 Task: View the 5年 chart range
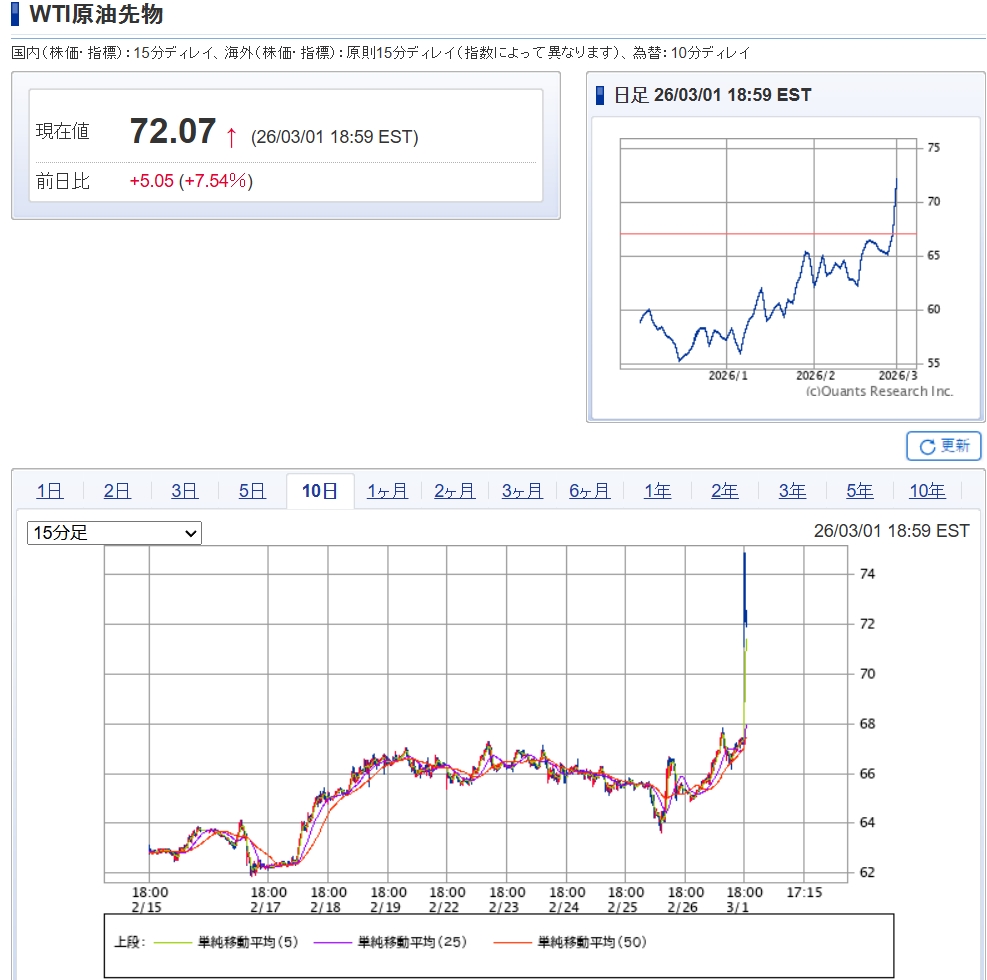pos(860,491)
